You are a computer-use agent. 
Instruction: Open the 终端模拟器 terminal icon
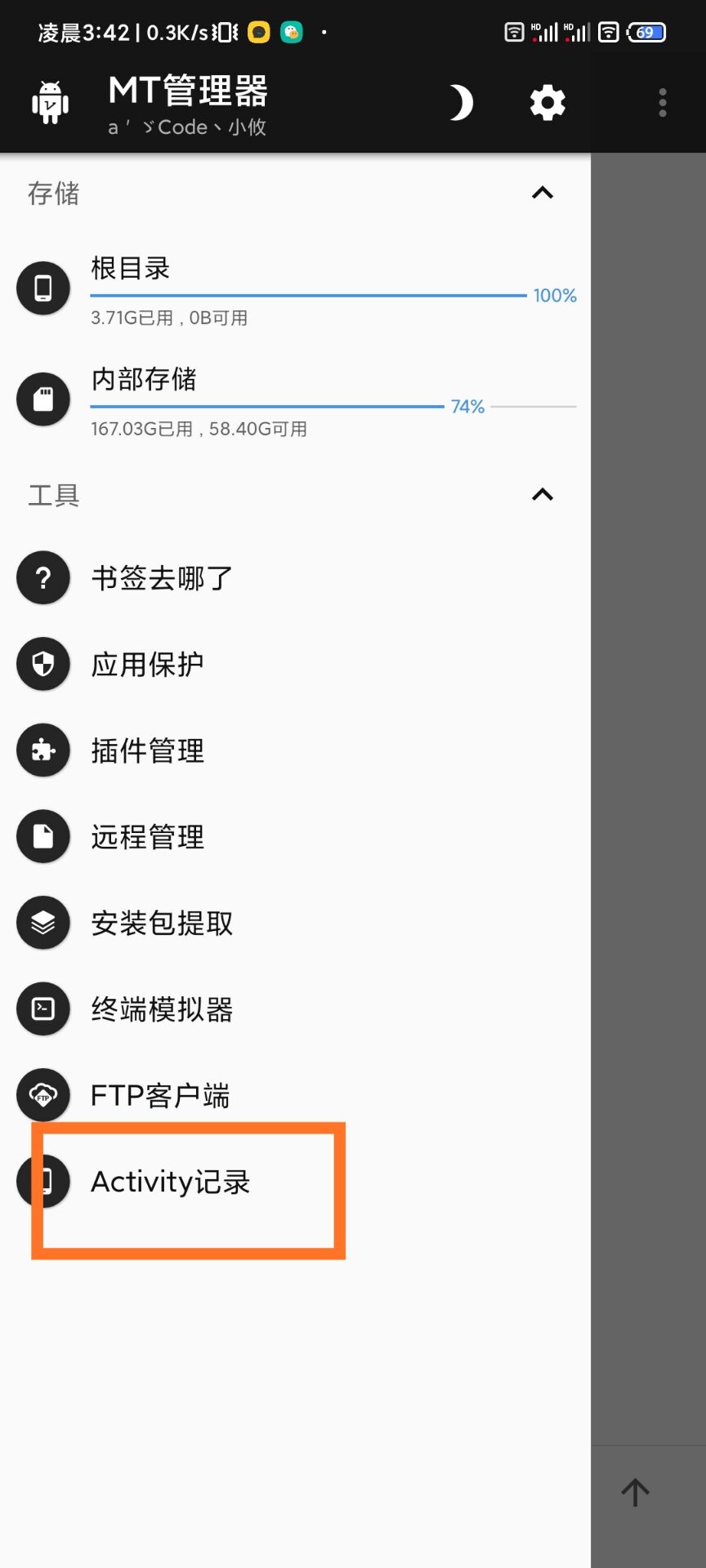click(x=42, y=1009)
